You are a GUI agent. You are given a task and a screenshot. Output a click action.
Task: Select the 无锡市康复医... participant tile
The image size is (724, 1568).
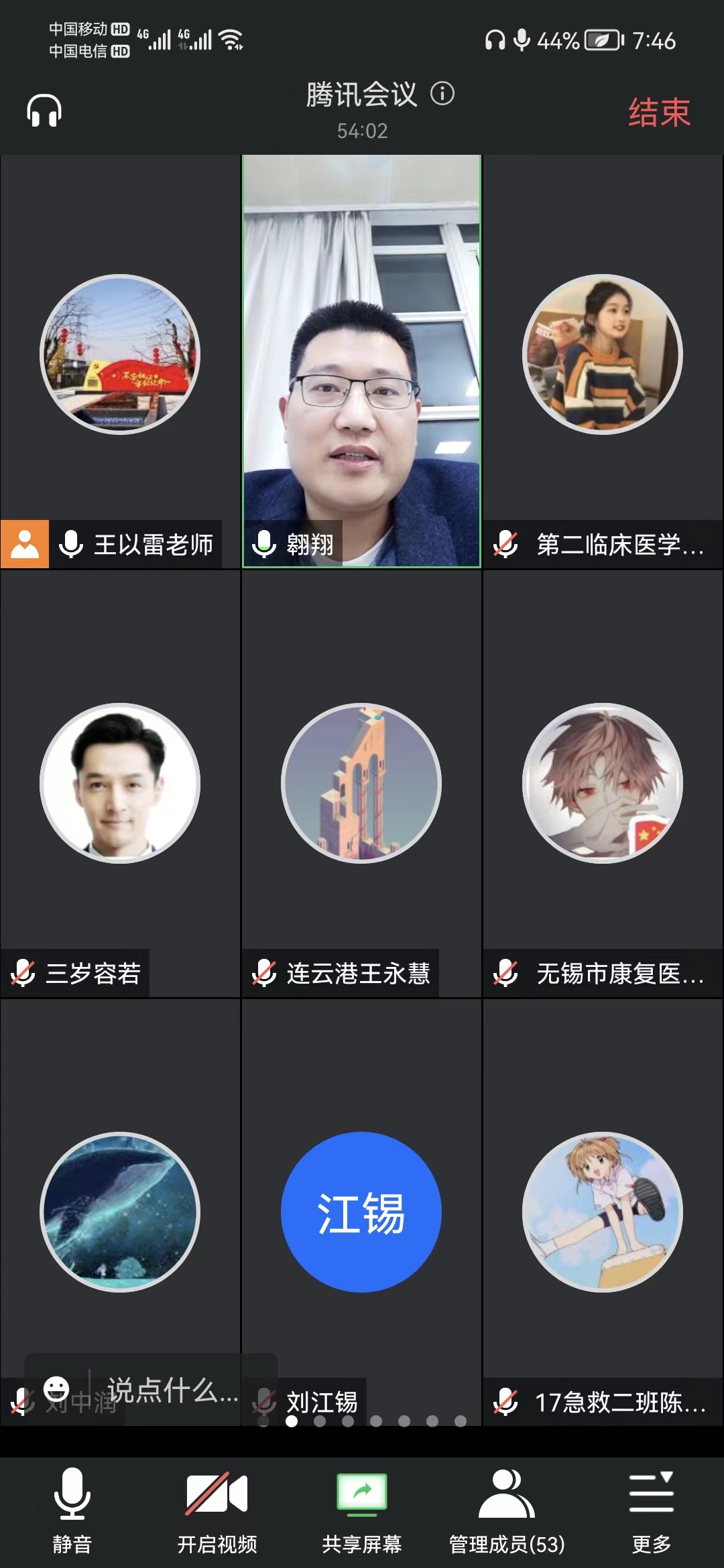[603, 784]
